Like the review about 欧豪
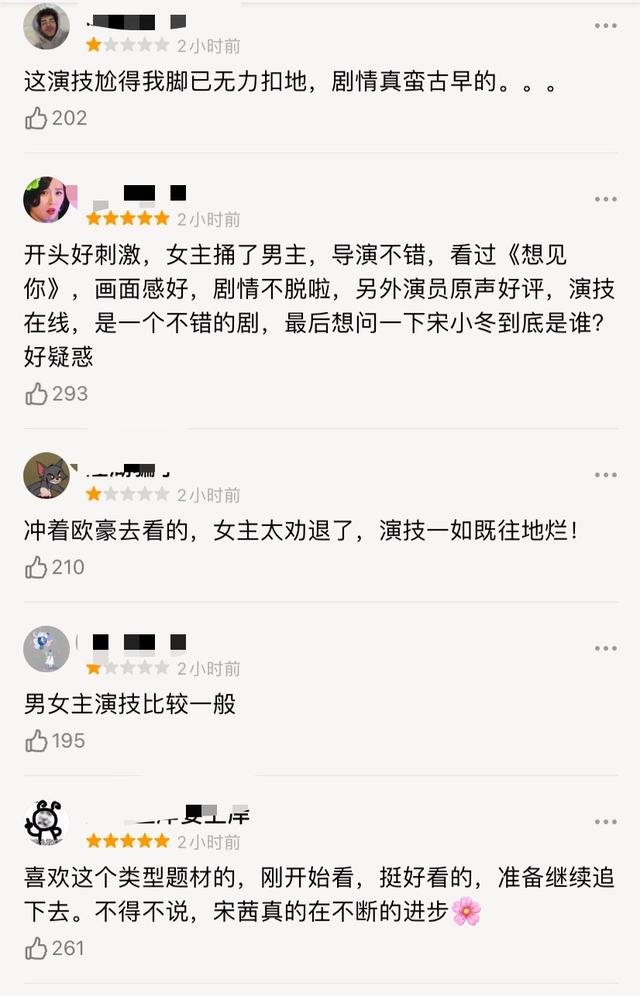Image resolution: width=640 pixels, height=996 pixels. tap(37, 568)
